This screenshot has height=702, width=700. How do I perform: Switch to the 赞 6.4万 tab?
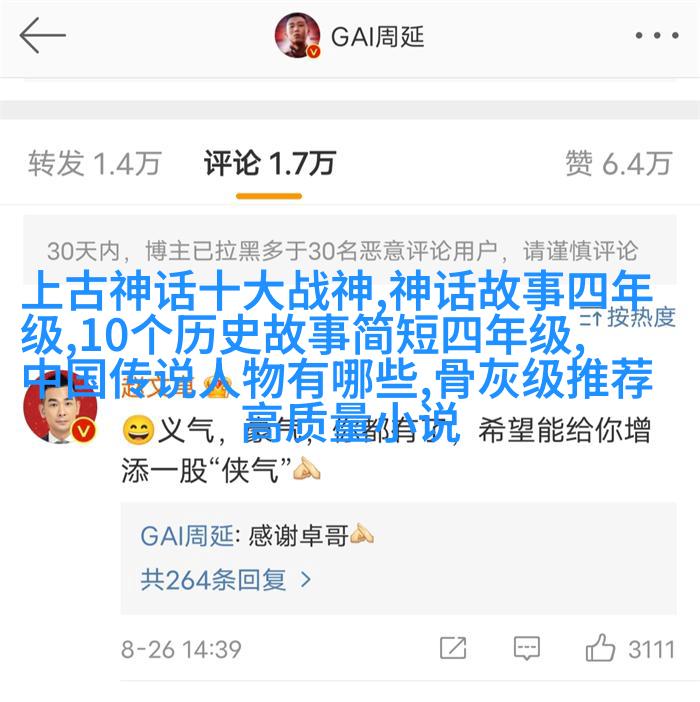click(618, 163)
